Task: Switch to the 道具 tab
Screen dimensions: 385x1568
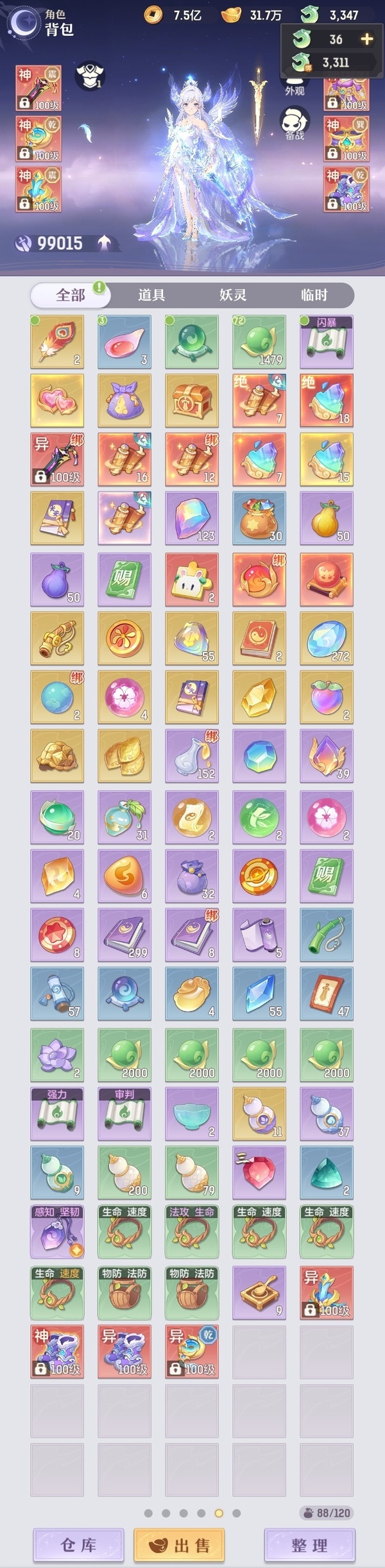Action: point(151,295)
